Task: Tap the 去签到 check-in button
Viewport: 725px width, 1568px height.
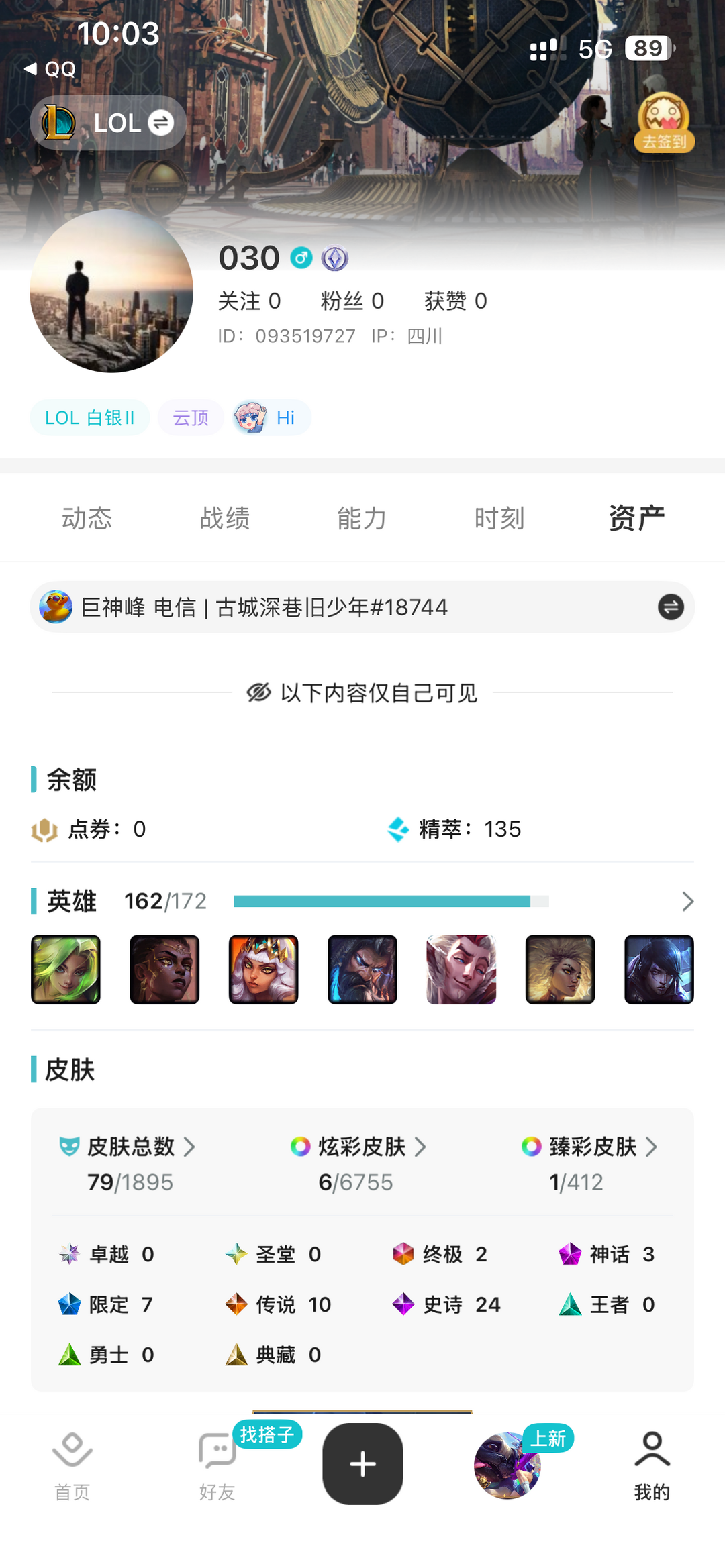Action: (663, 123)
